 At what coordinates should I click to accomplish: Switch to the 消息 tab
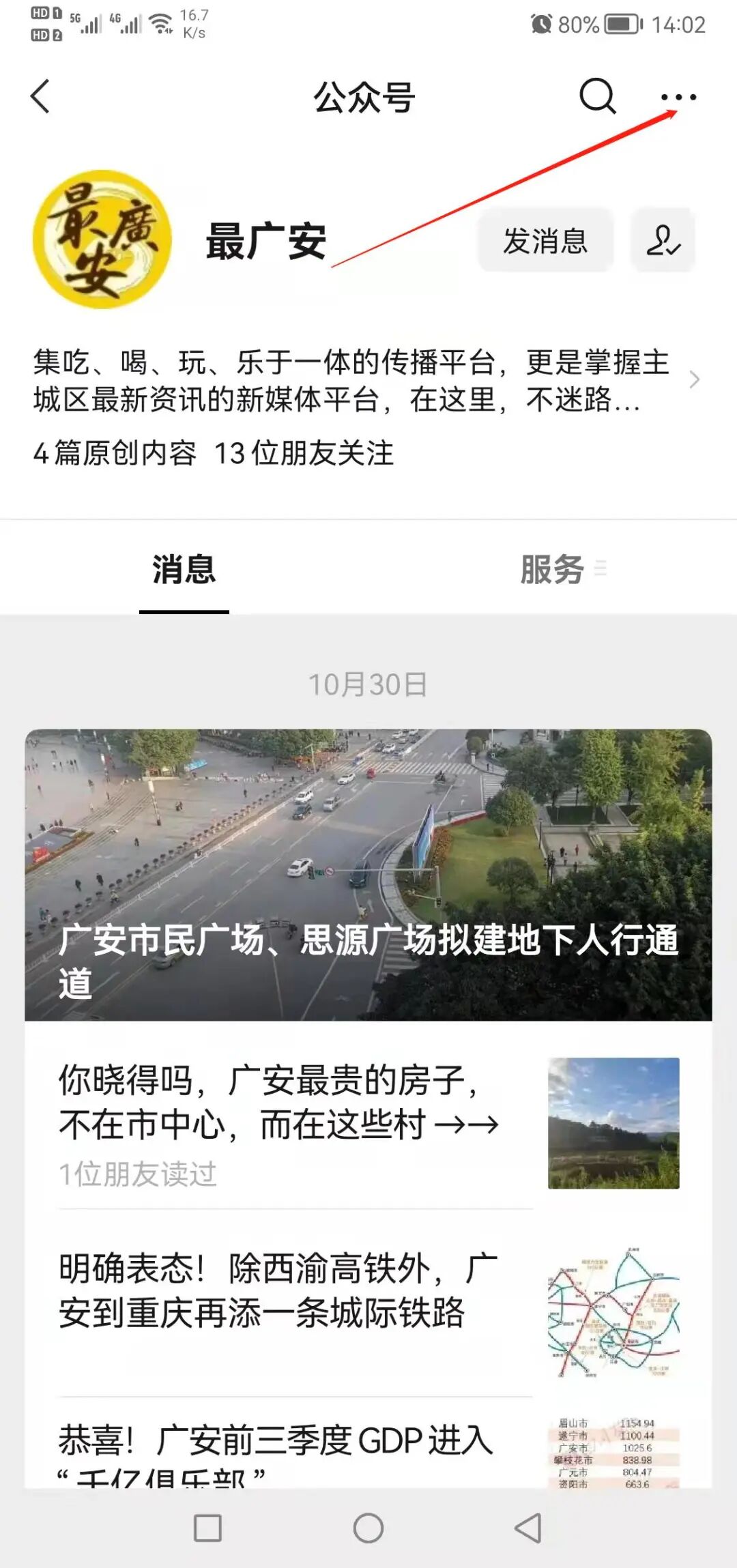(184, 570)
